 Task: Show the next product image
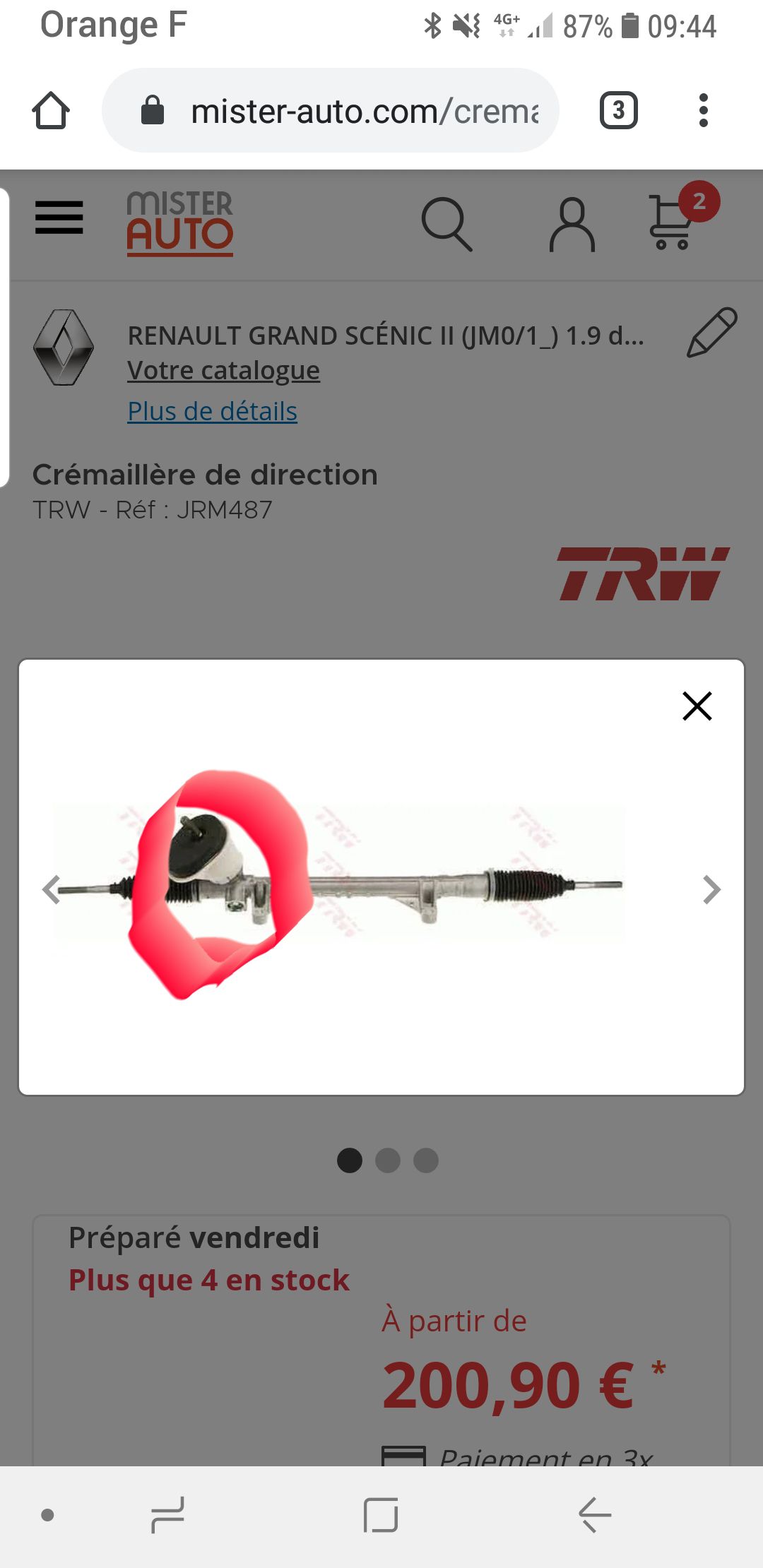pyautogui.click(x=711, y=889)
